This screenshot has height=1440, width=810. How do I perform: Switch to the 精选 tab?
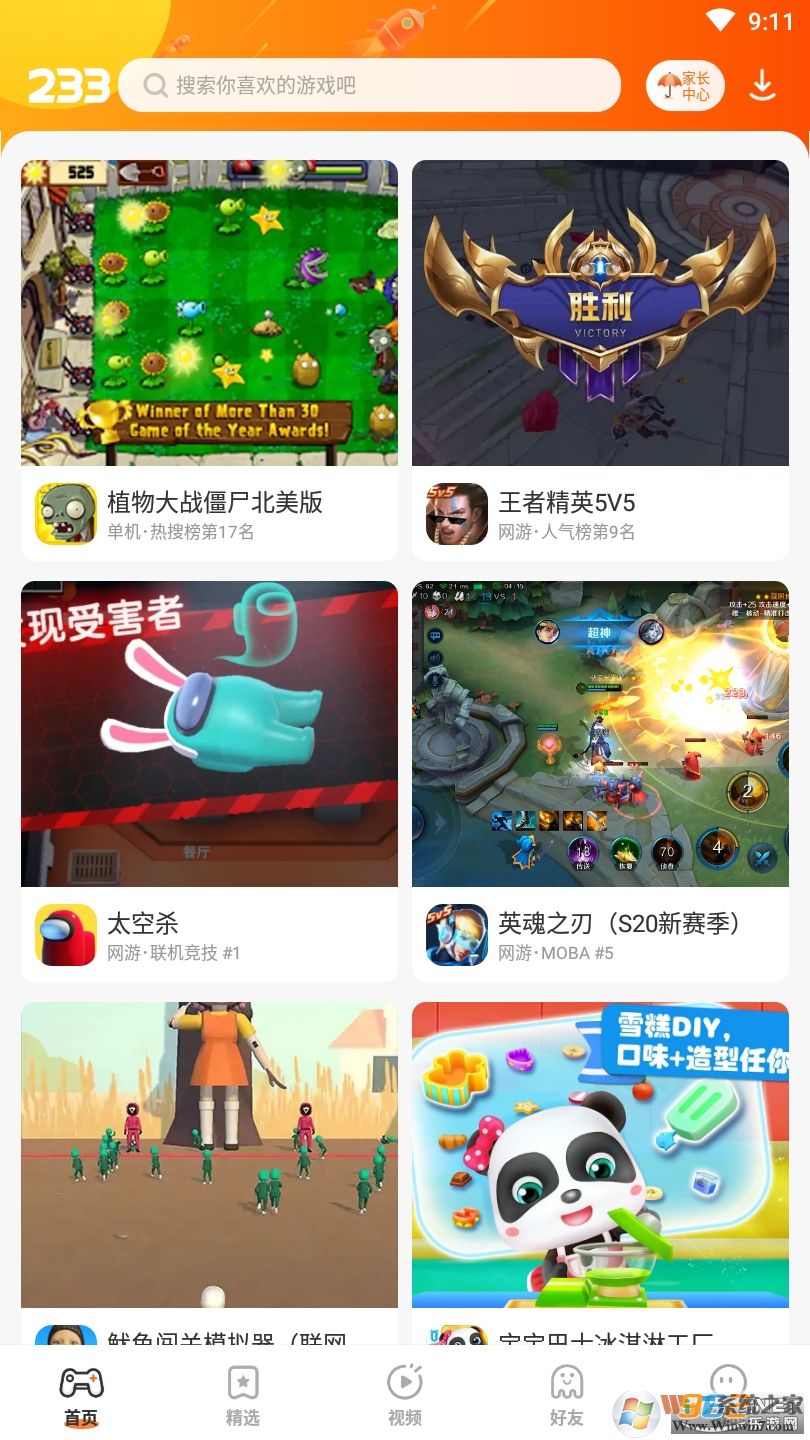tap(243, 1395)
